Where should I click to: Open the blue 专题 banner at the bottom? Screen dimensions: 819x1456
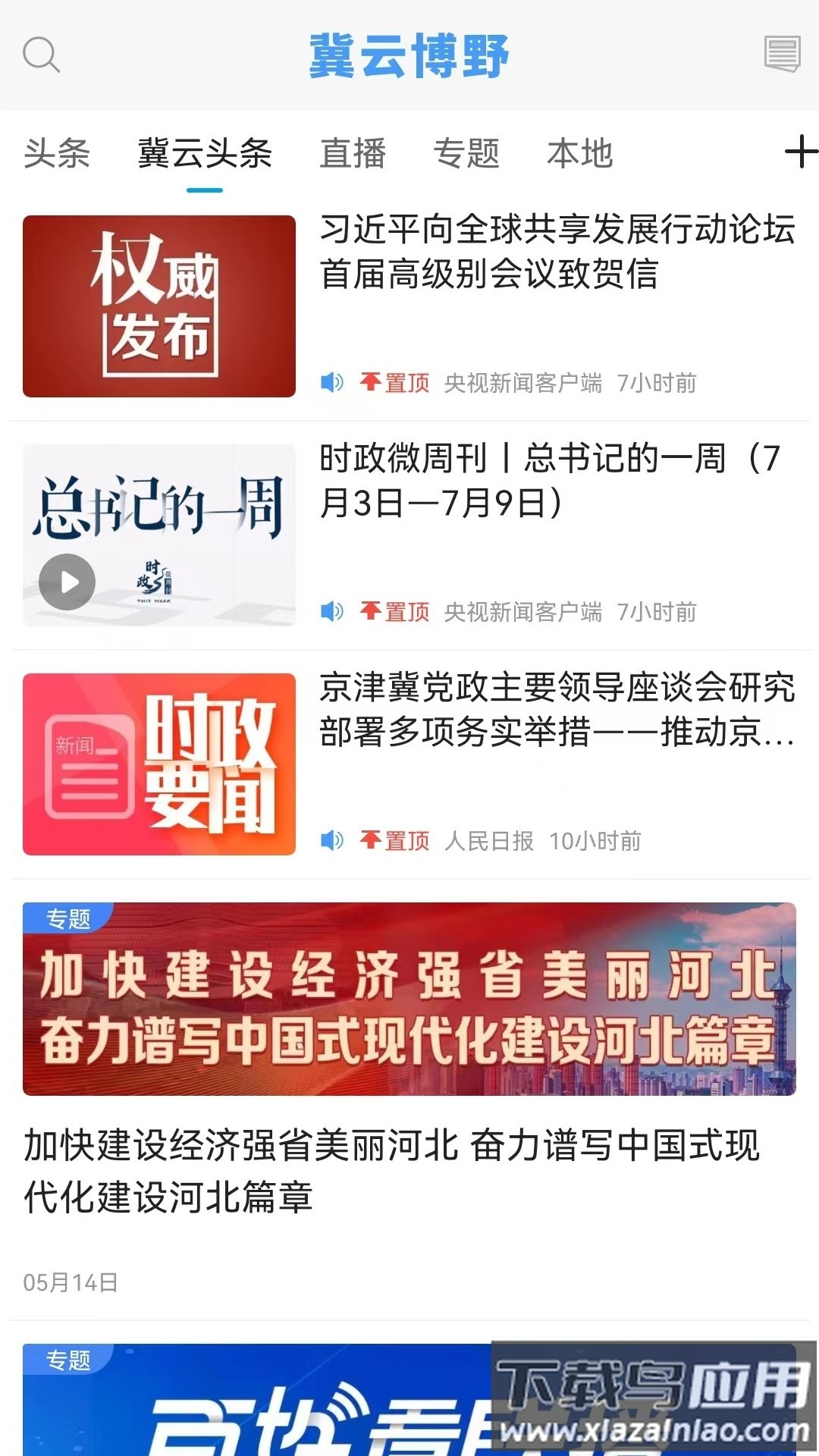point(258,1403)
